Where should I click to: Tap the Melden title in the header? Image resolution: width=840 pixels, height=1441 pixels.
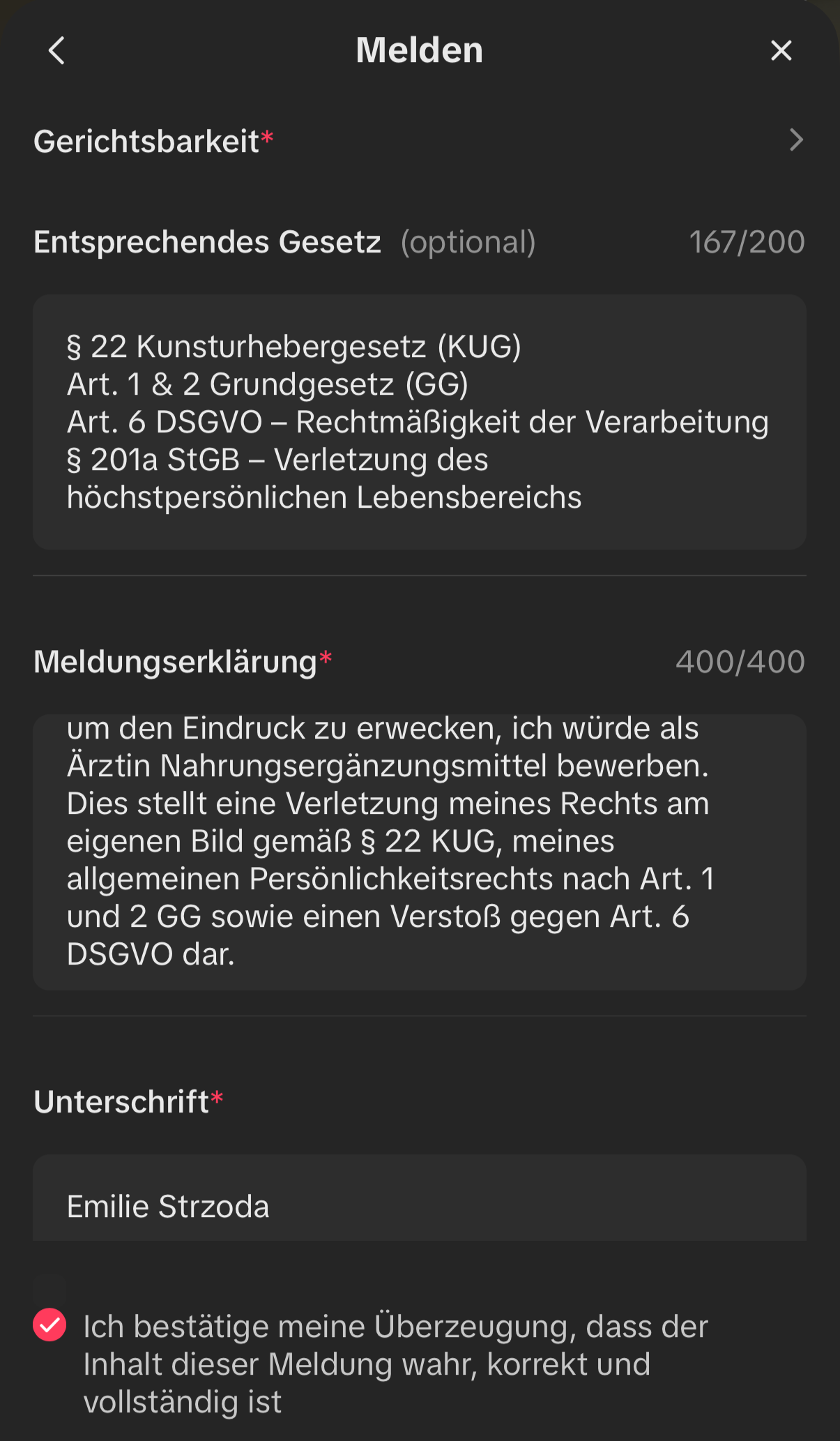click(x=419, y=50)
